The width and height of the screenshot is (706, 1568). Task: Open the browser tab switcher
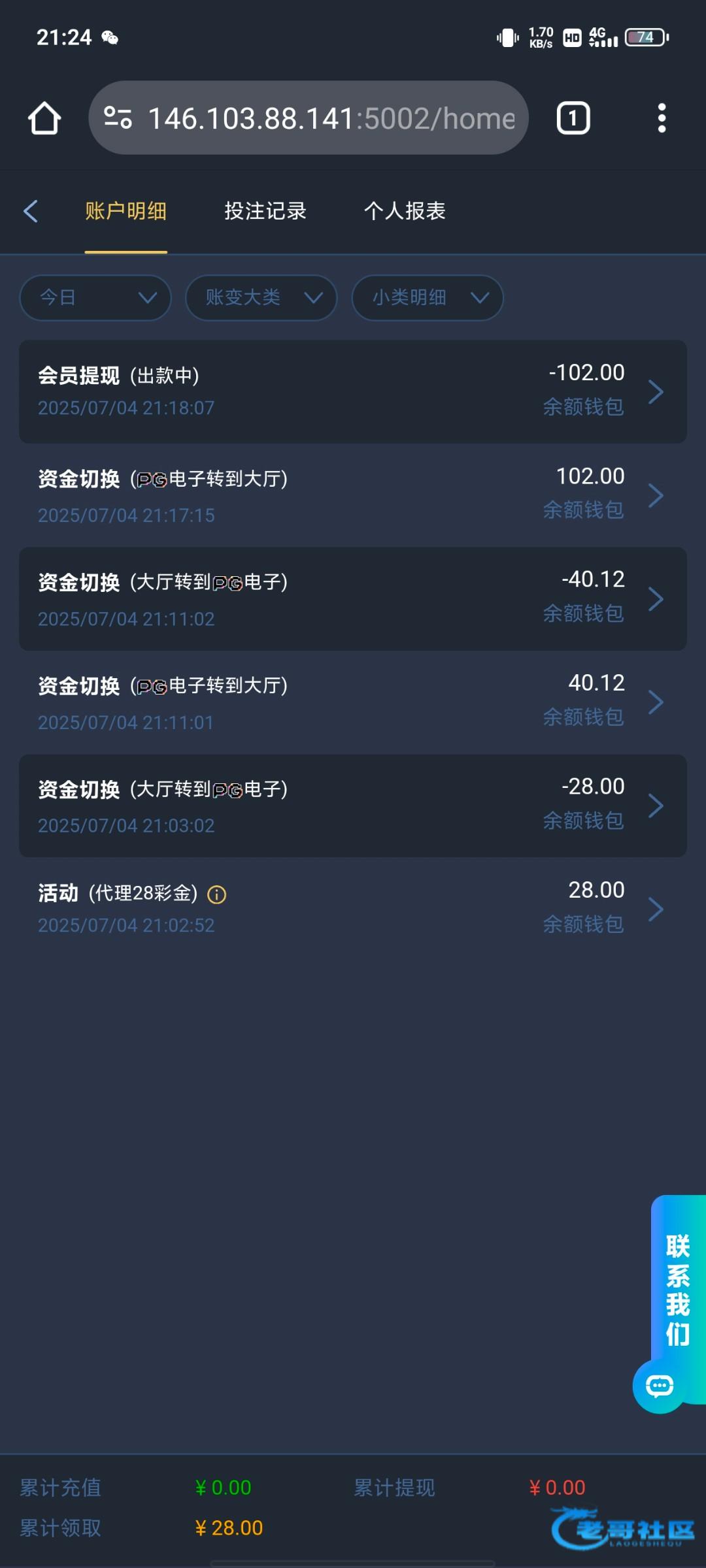coord(573,118)
